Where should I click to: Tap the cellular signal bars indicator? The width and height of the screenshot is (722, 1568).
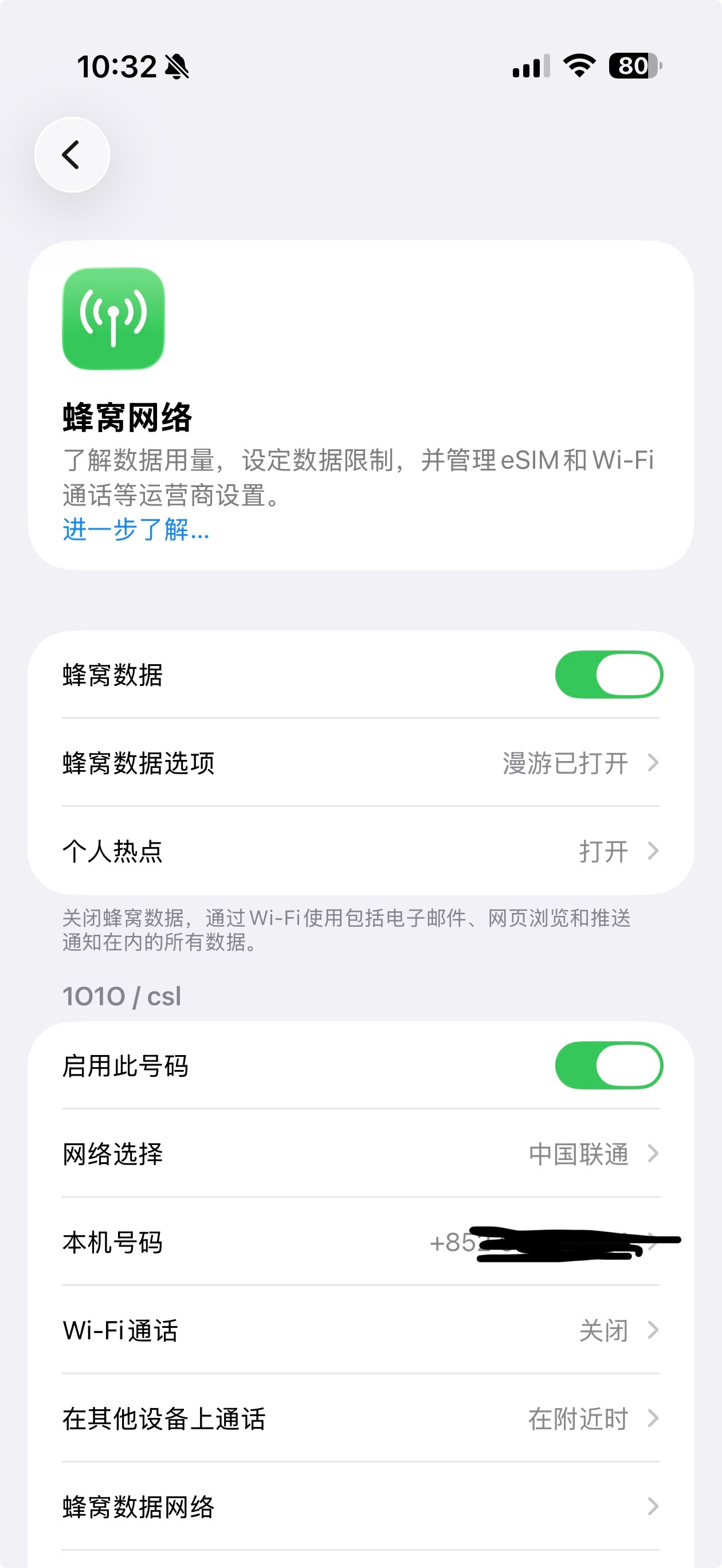(529, 67)
